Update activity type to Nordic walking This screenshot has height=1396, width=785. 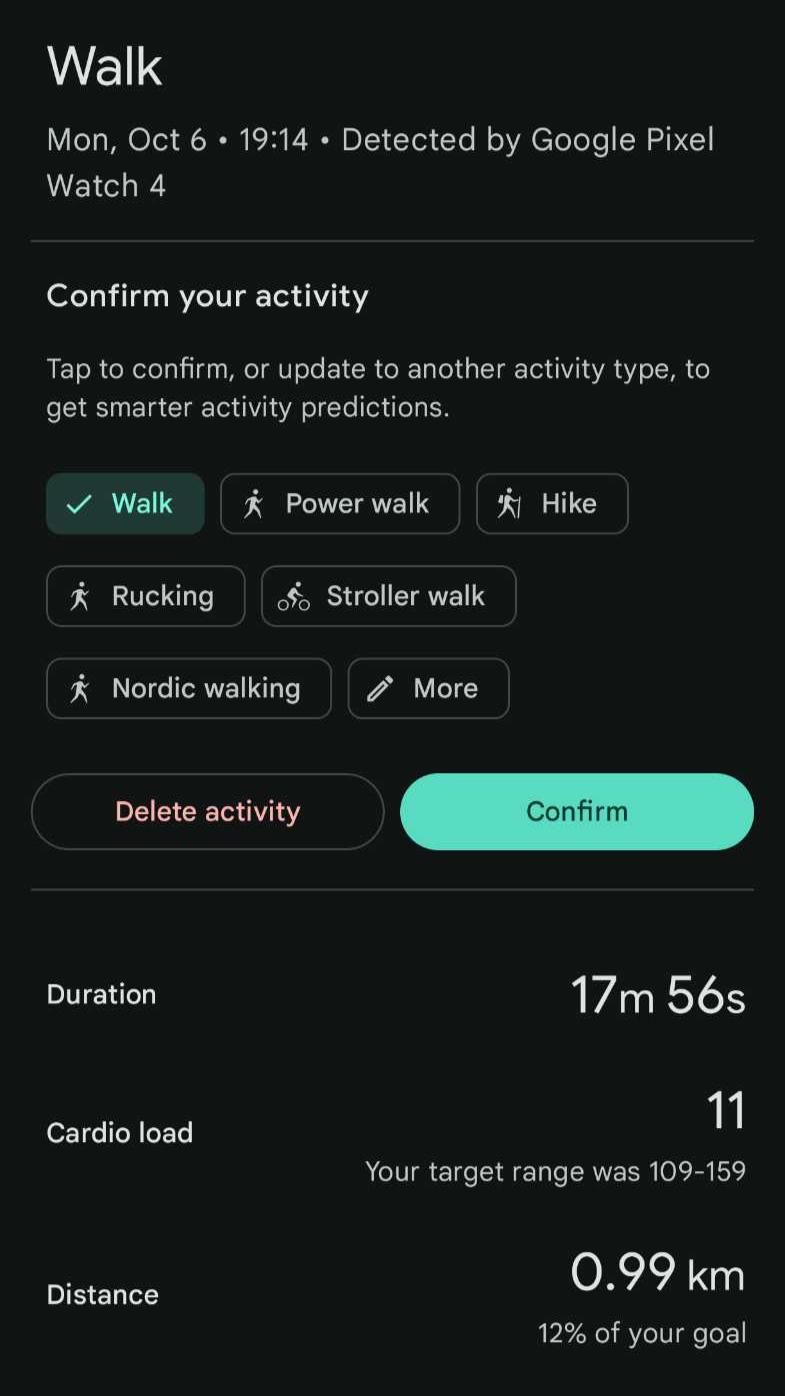(188, 688)
